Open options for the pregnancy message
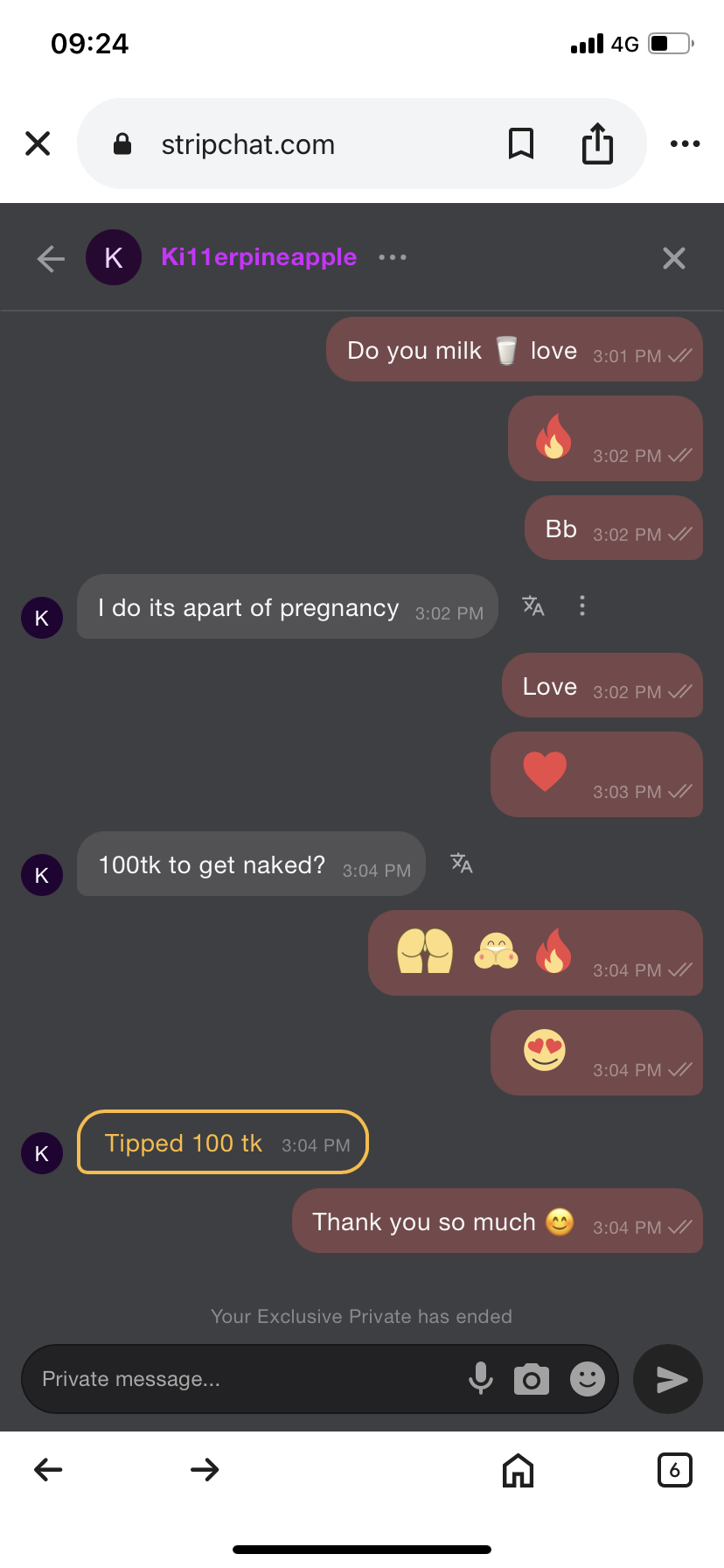 pyautogui.click(x=582, y=605)
